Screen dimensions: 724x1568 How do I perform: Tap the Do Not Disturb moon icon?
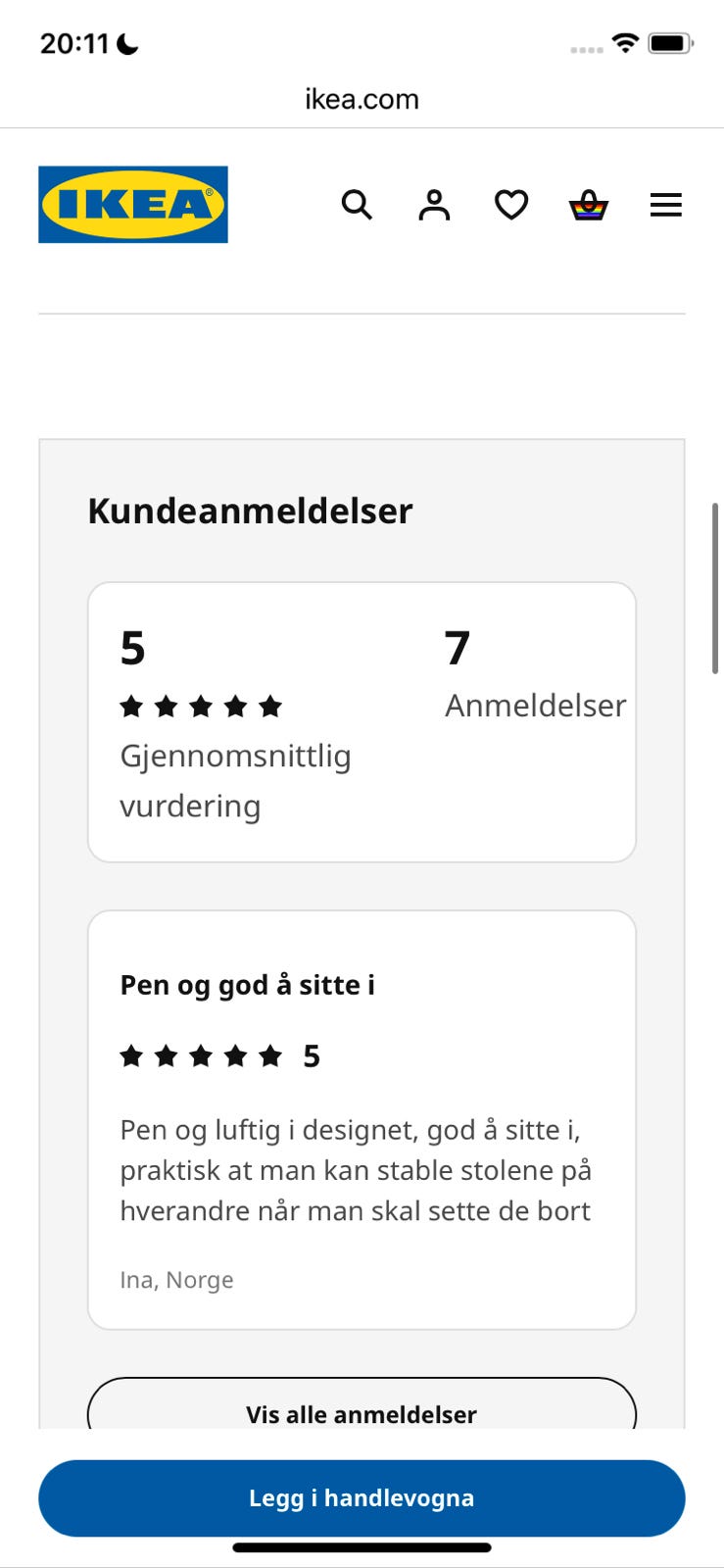(x=125, y=43)
